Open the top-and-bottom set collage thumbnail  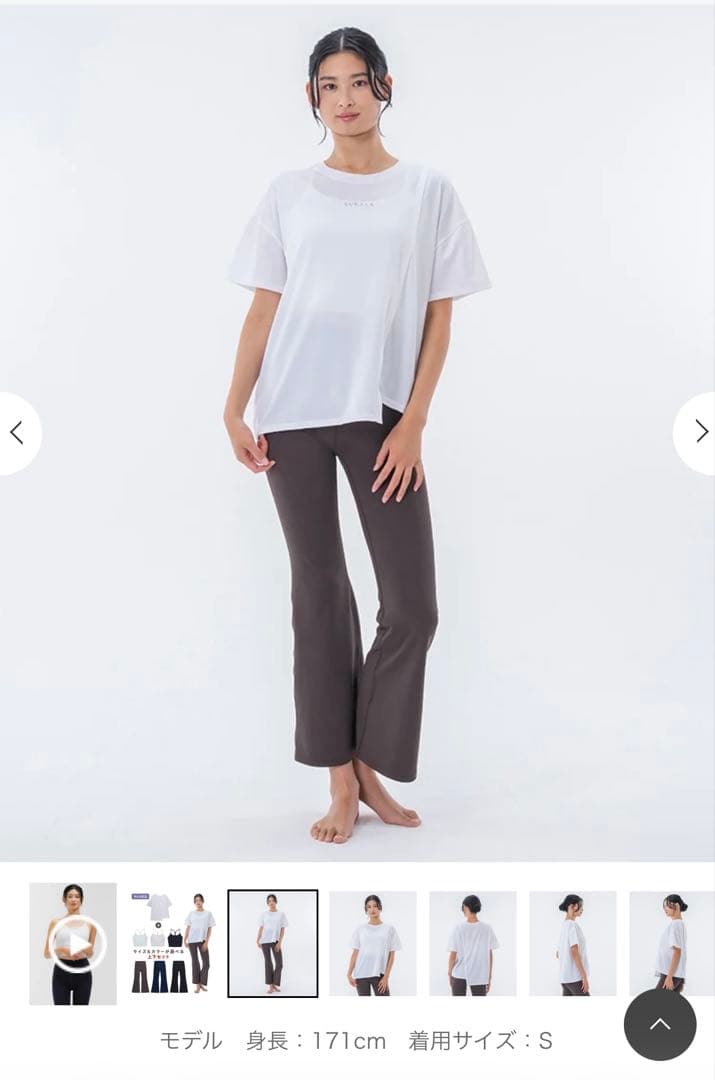pyautogui.click(x=172, y=944)
